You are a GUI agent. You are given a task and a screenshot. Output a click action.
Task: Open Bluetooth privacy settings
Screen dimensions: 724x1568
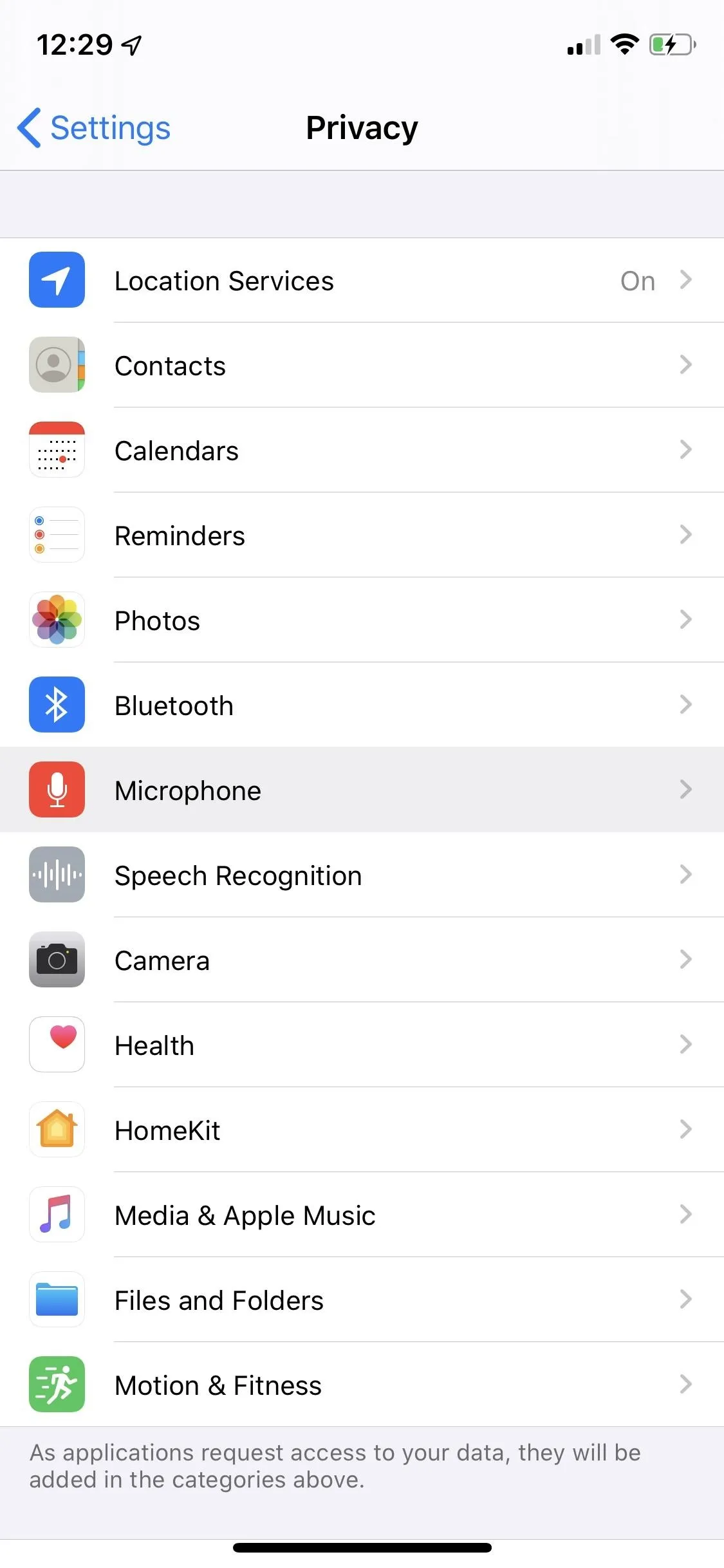(x=362, y=705)
